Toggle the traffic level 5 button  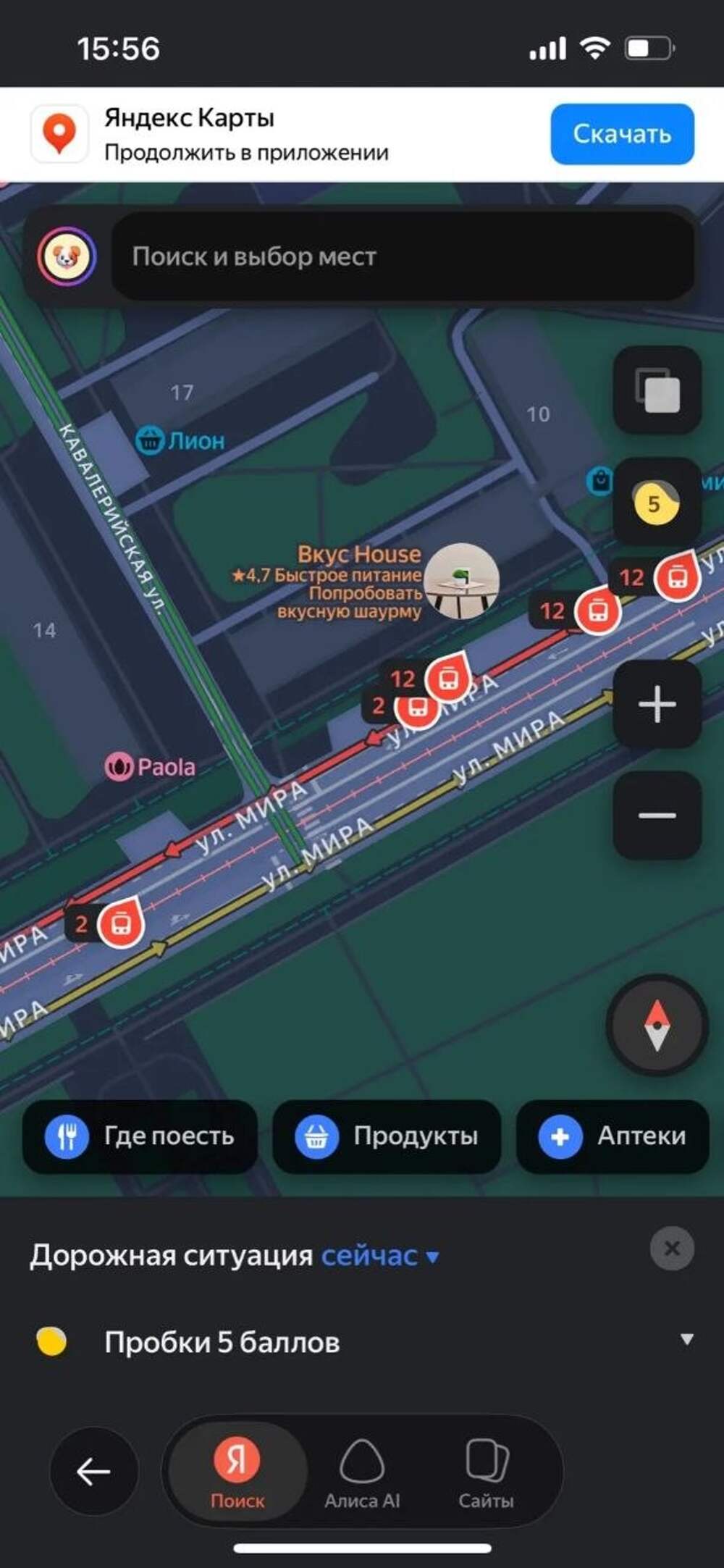point(655,503)
